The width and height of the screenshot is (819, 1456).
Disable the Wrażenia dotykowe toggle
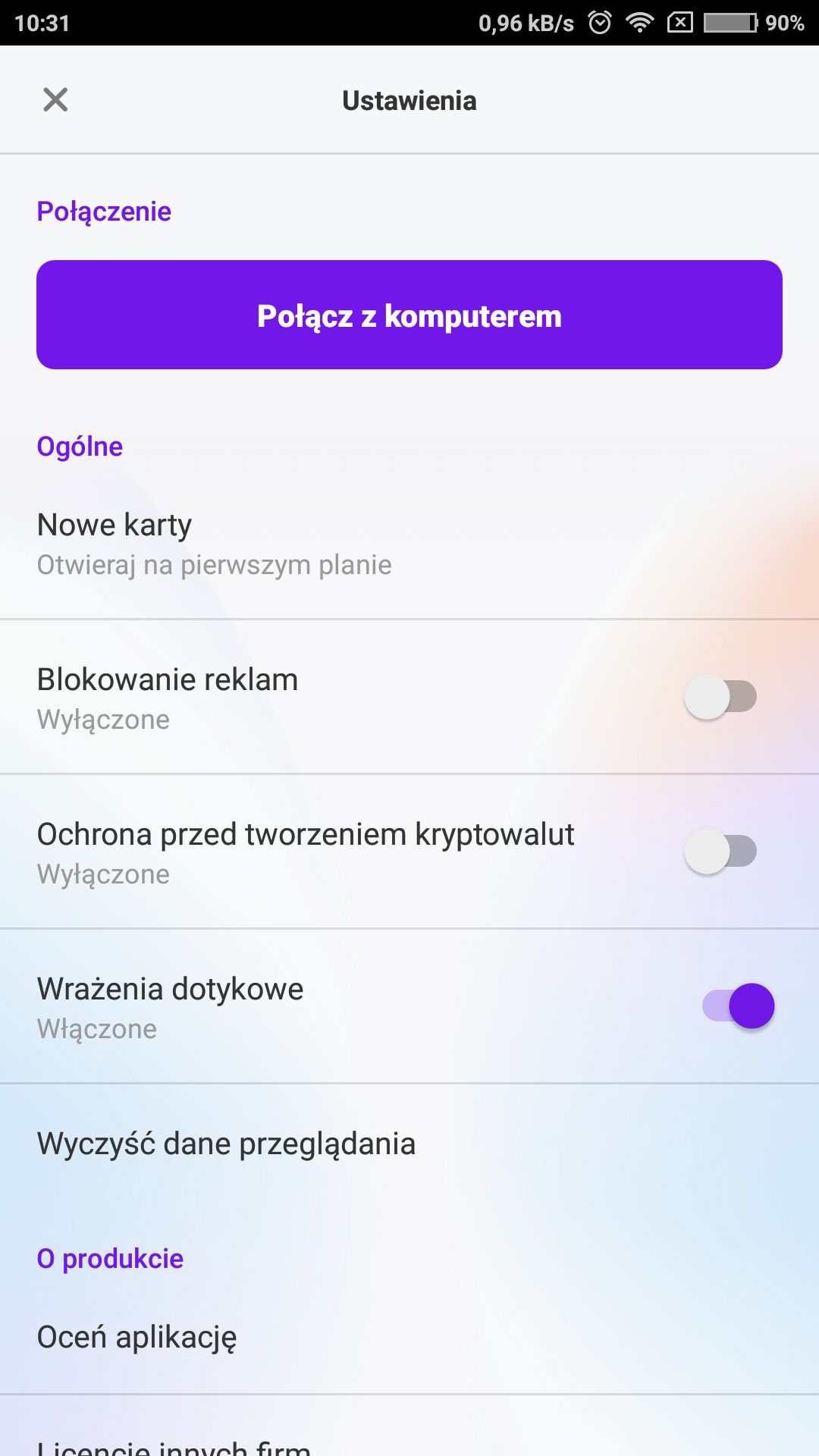click(x=738, y=1006)
